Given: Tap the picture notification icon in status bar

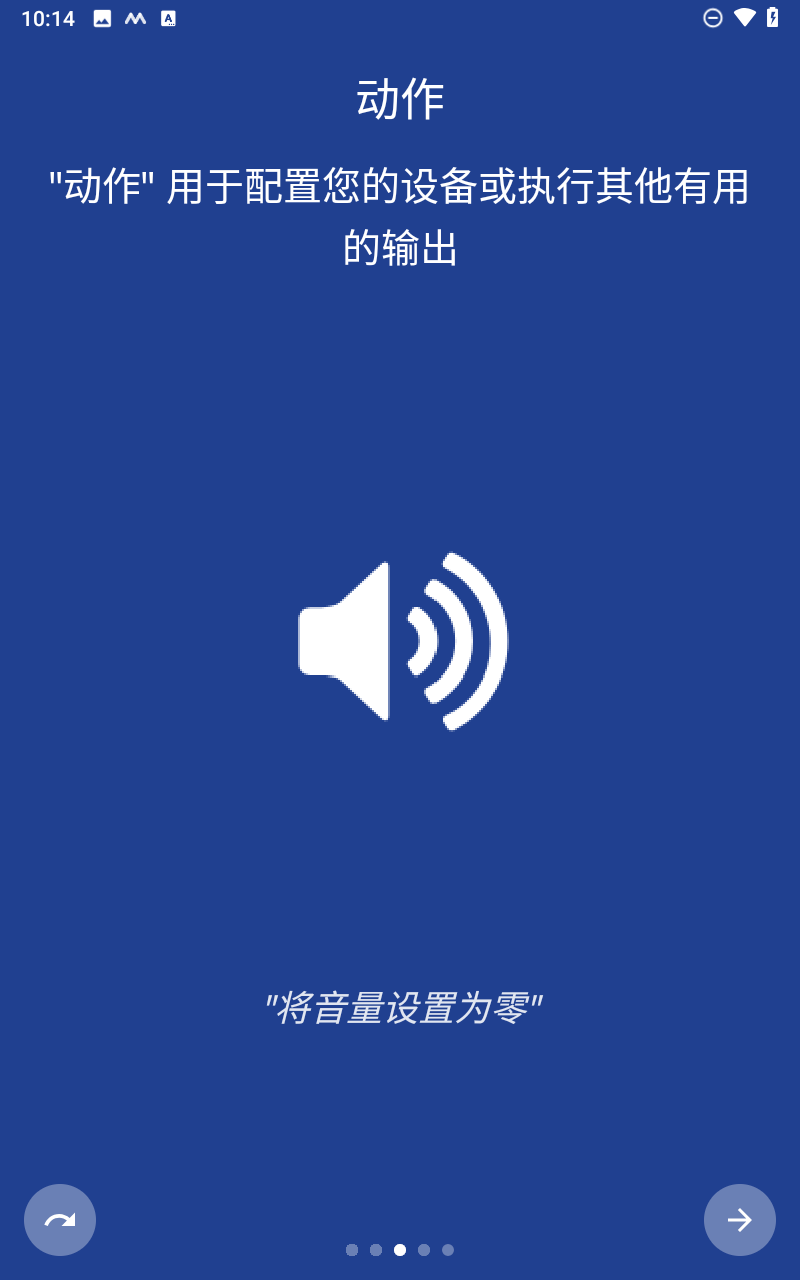Looking at the screenshot, I should (x=104, y=17).
